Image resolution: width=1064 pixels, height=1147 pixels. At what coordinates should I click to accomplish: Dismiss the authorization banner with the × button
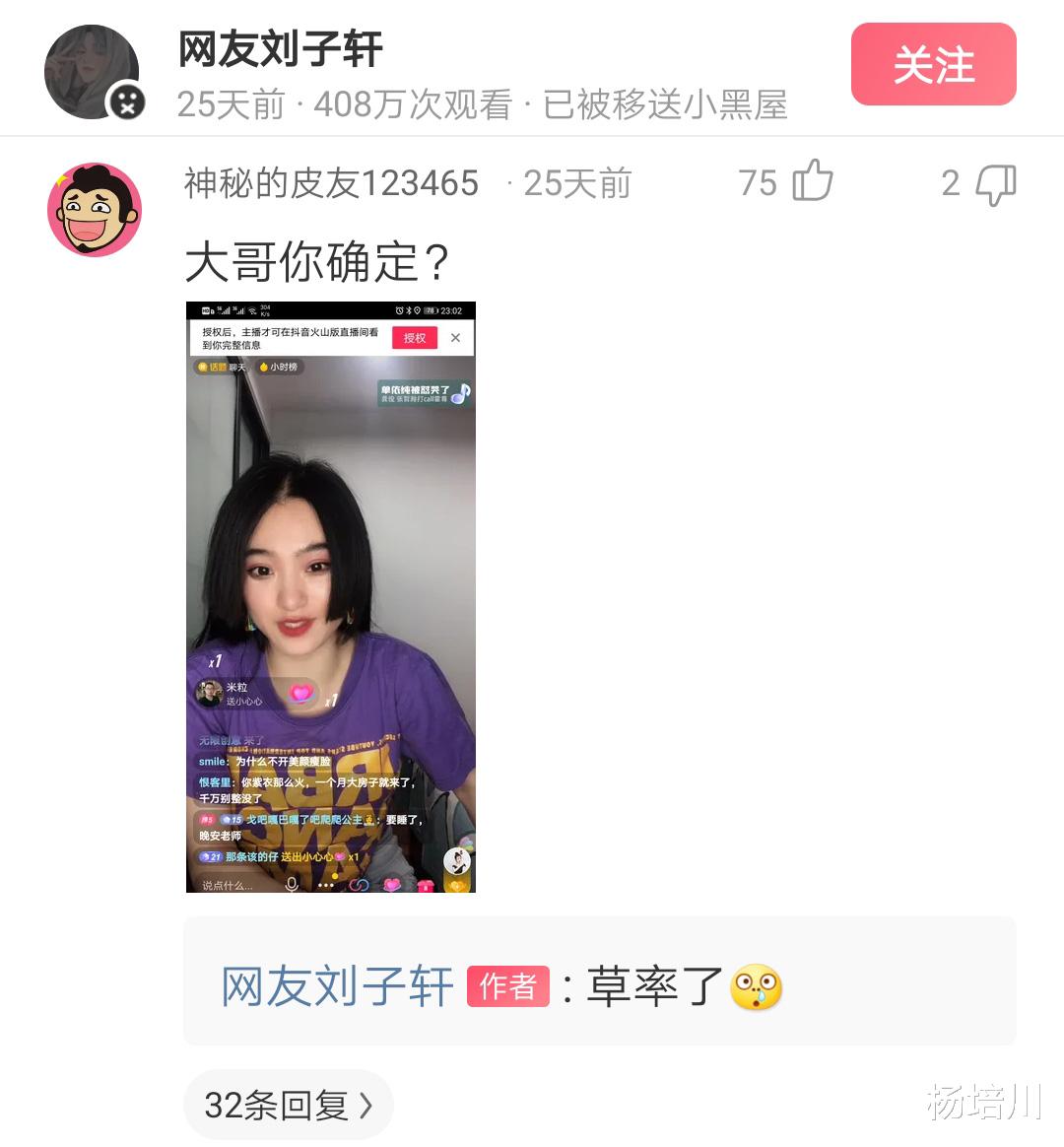(454, 338)
